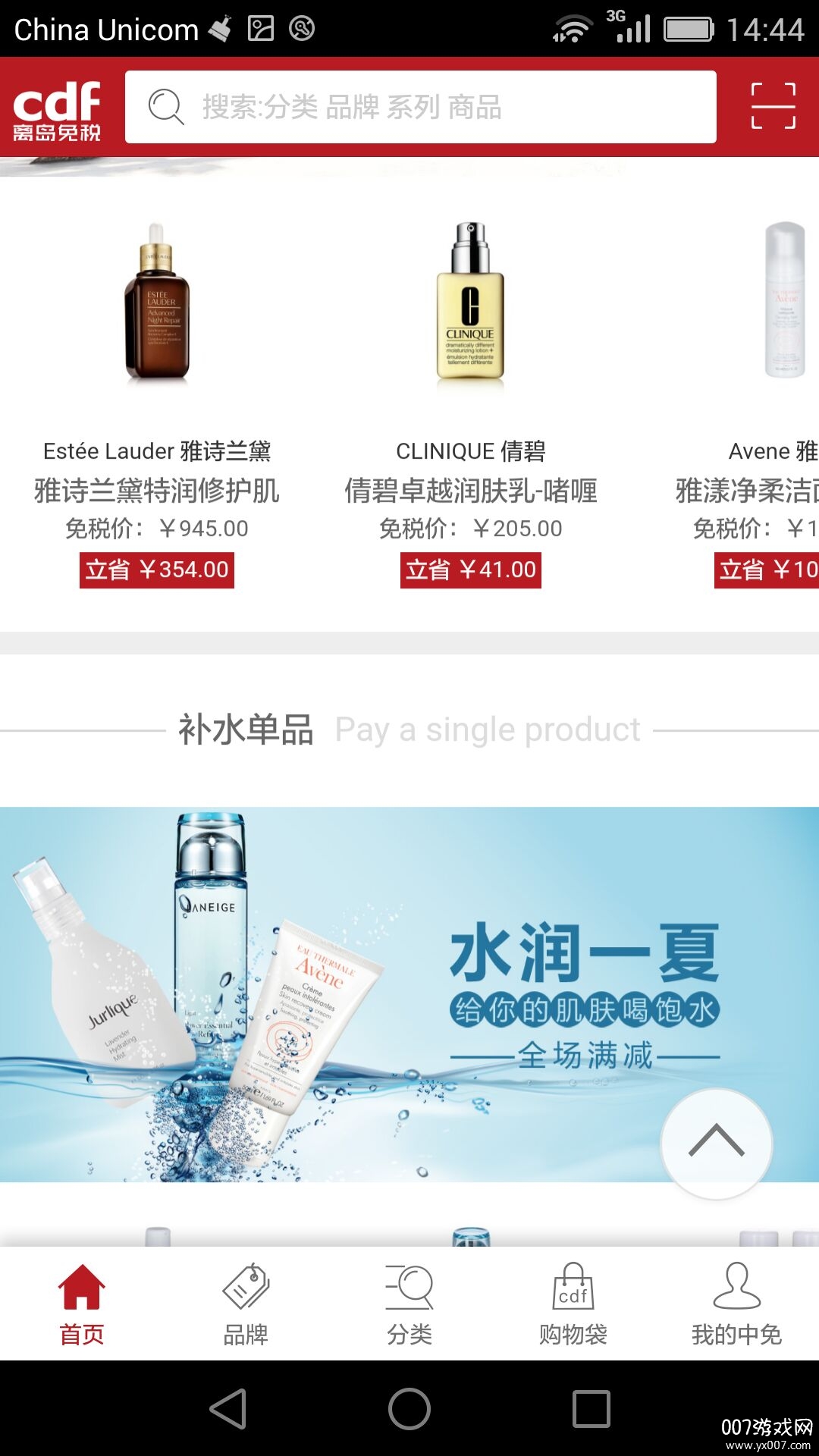Tap the 立省 ¥354.00 savings badge
Image resolution: width=819 pixels, height=1456 pixels.
[x=157, y=570]
